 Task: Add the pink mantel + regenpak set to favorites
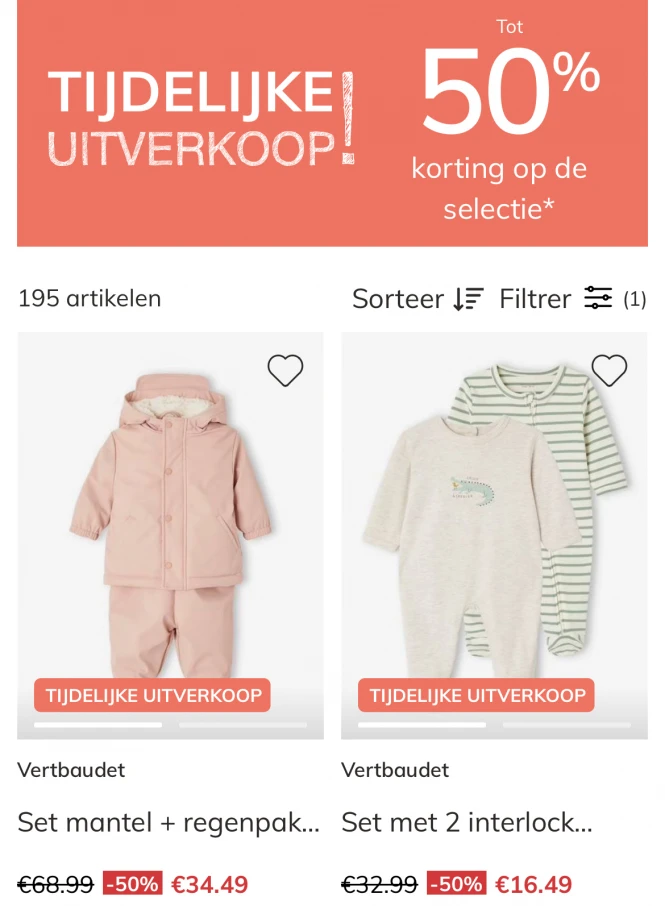click(285, 371)
